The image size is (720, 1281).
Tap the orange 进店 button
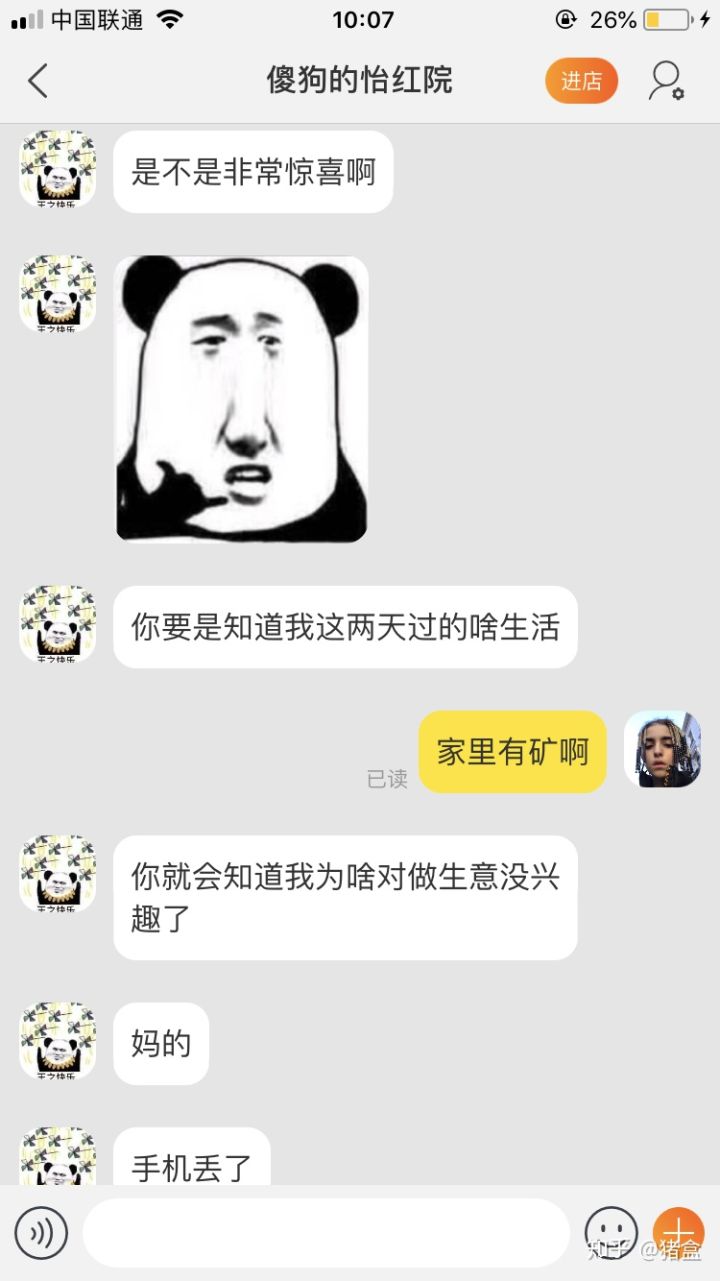(x=581, y=82)
